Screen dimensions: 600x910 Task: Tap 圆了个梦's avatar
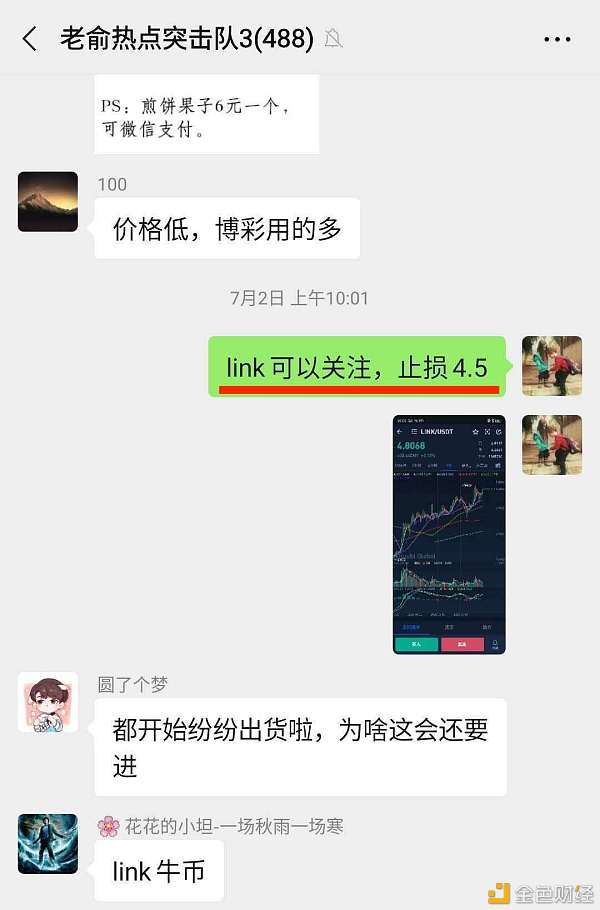(48, 702)
